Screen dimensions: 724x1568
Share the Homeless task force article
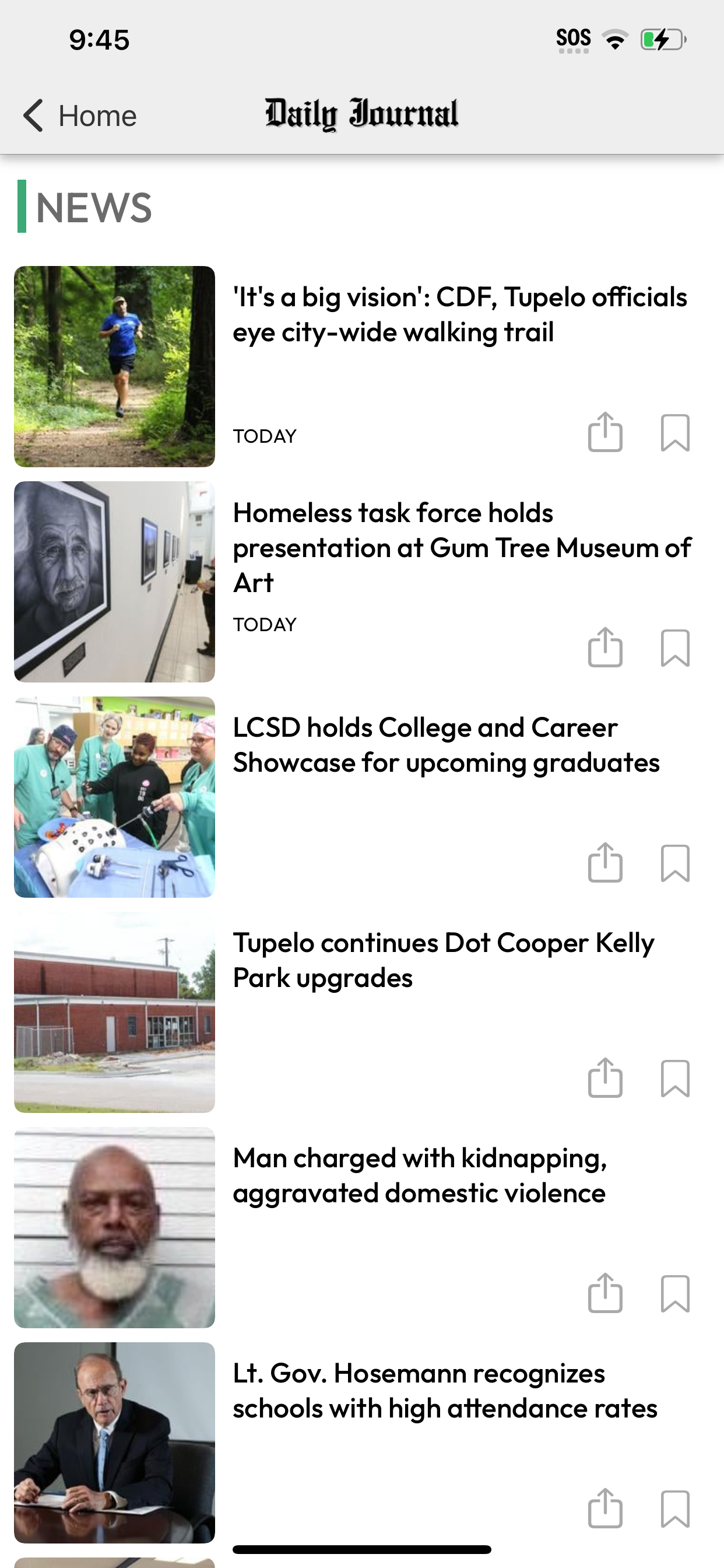[604, 647]
